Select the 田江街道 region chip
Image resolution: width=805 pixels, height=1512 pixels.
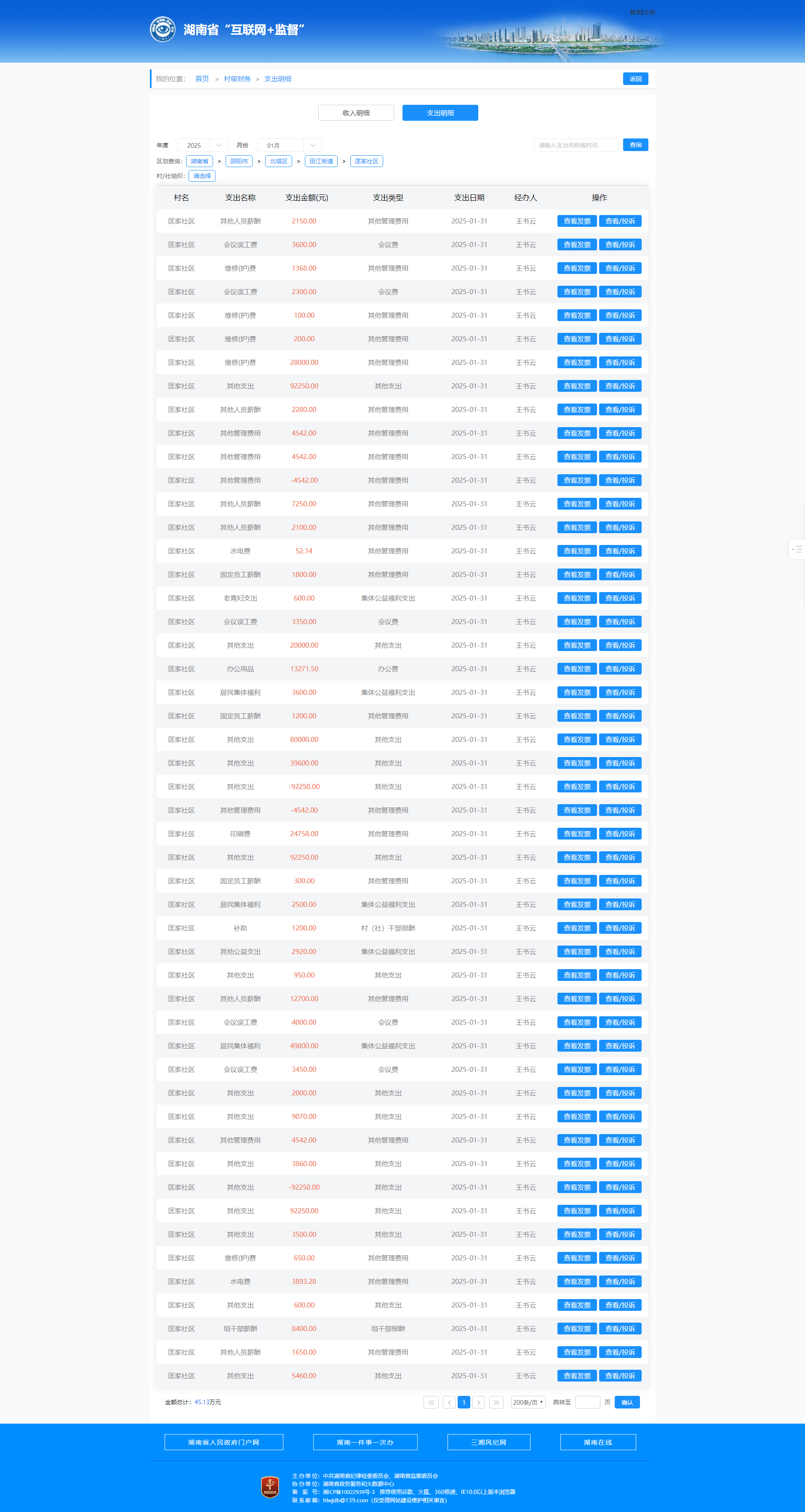pyautogui.click(x=321, y=162)
